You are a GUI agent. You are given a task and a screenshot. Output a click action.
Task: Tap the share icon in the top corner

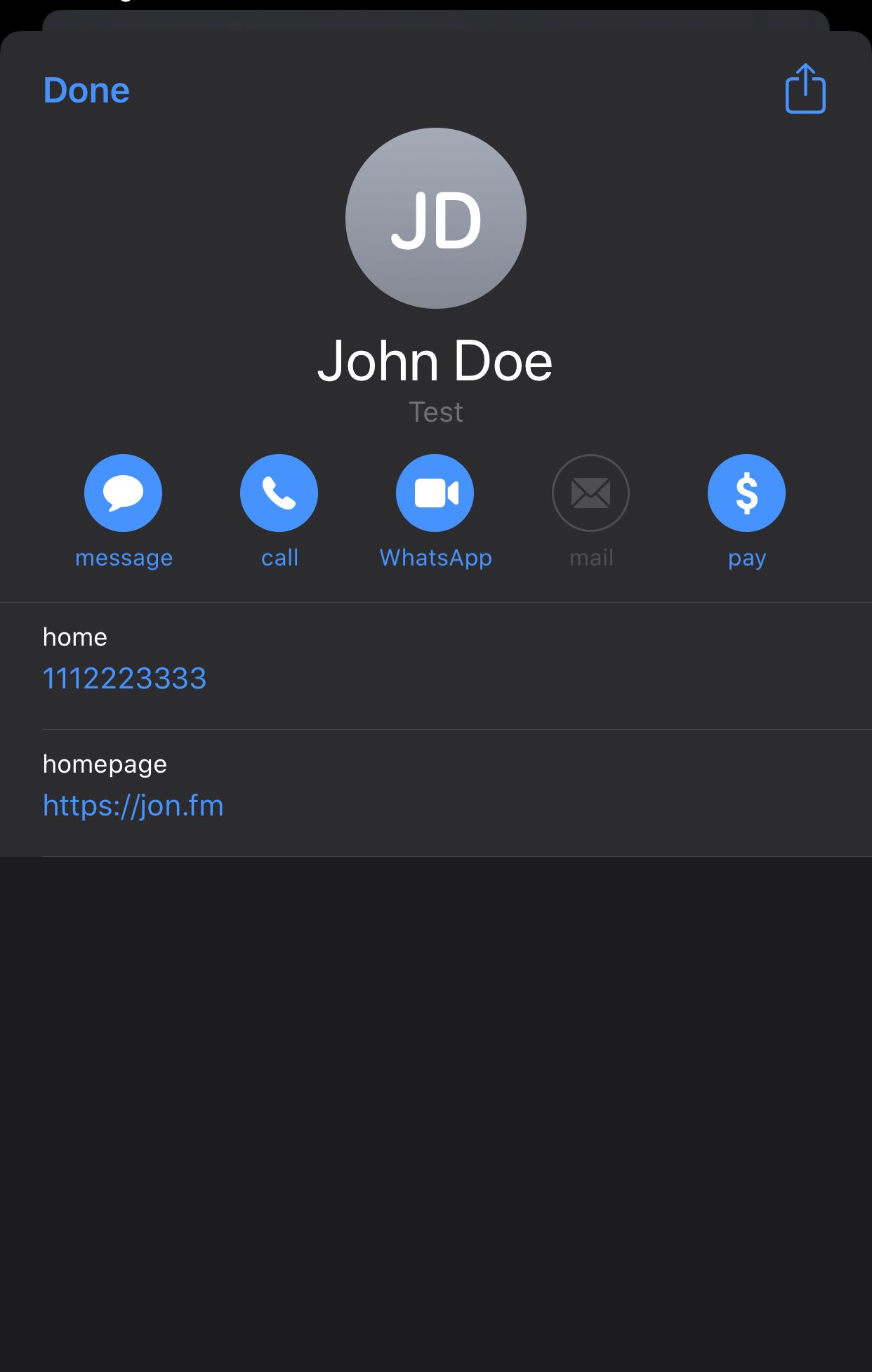[805, 89]
